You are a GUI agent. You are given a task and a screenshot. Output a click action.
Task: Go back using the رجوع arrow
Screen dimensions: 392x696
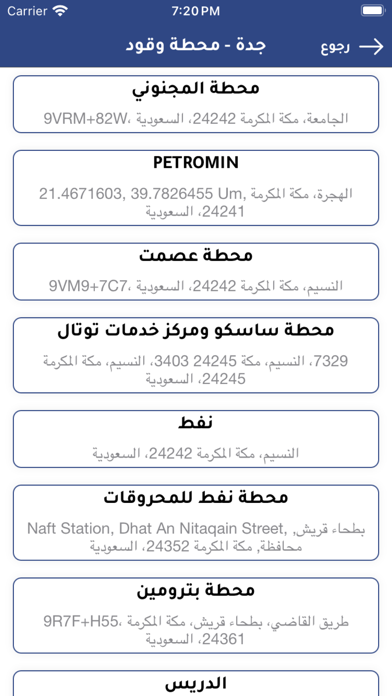pos(352,47)
